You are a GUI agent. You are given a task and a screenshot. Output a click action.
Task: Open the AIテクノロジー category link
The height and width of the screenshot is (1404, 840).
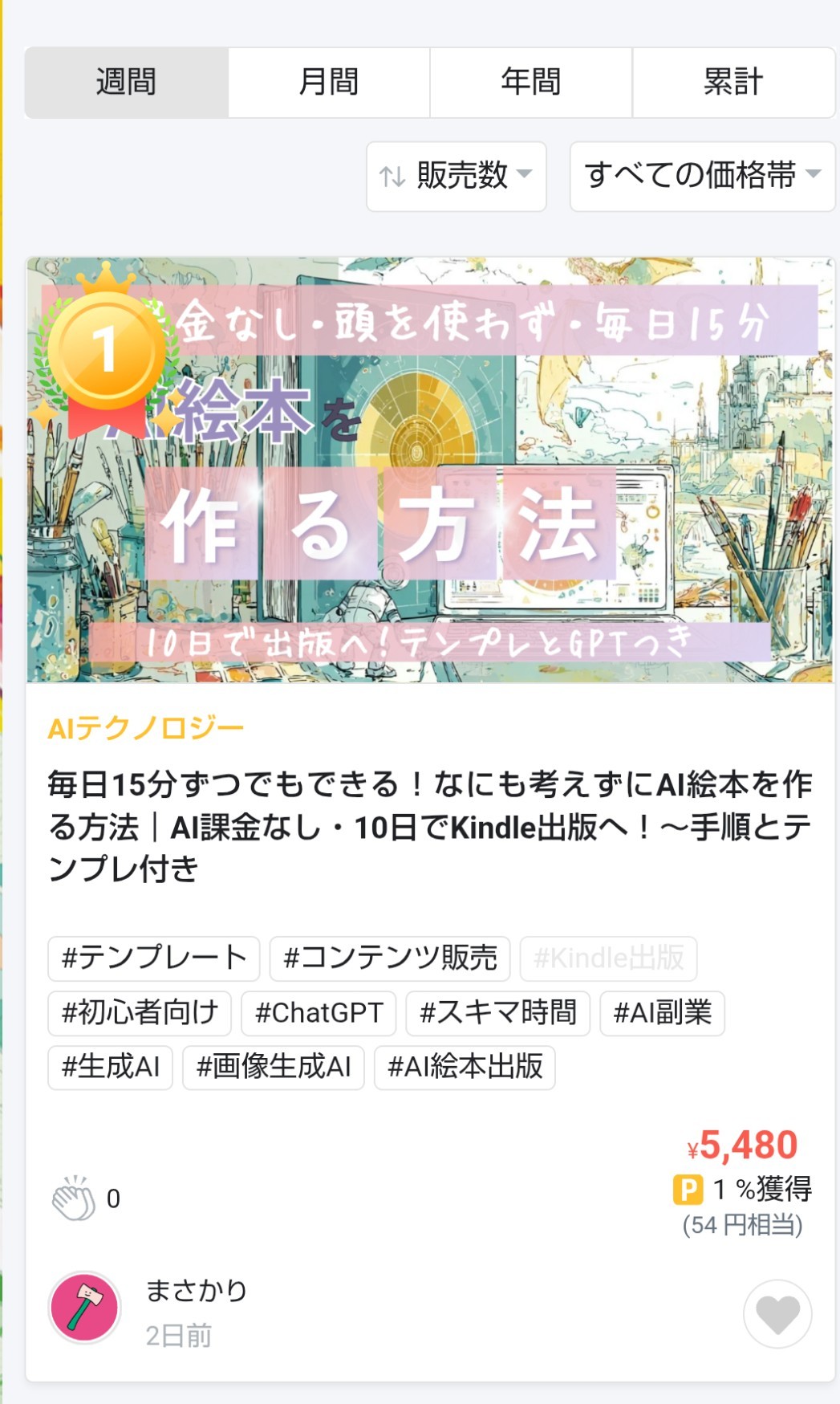point(145,728)
